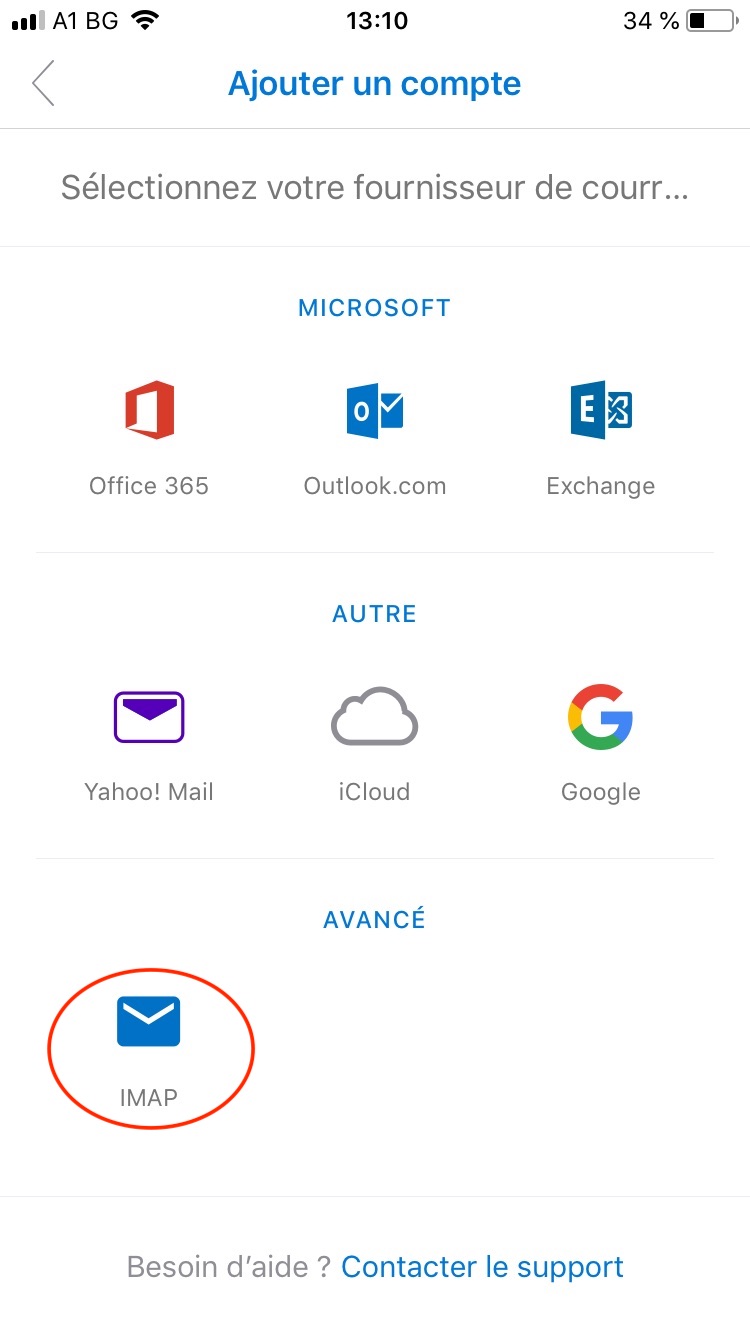Choose the Google provider icon

(600, 716)
